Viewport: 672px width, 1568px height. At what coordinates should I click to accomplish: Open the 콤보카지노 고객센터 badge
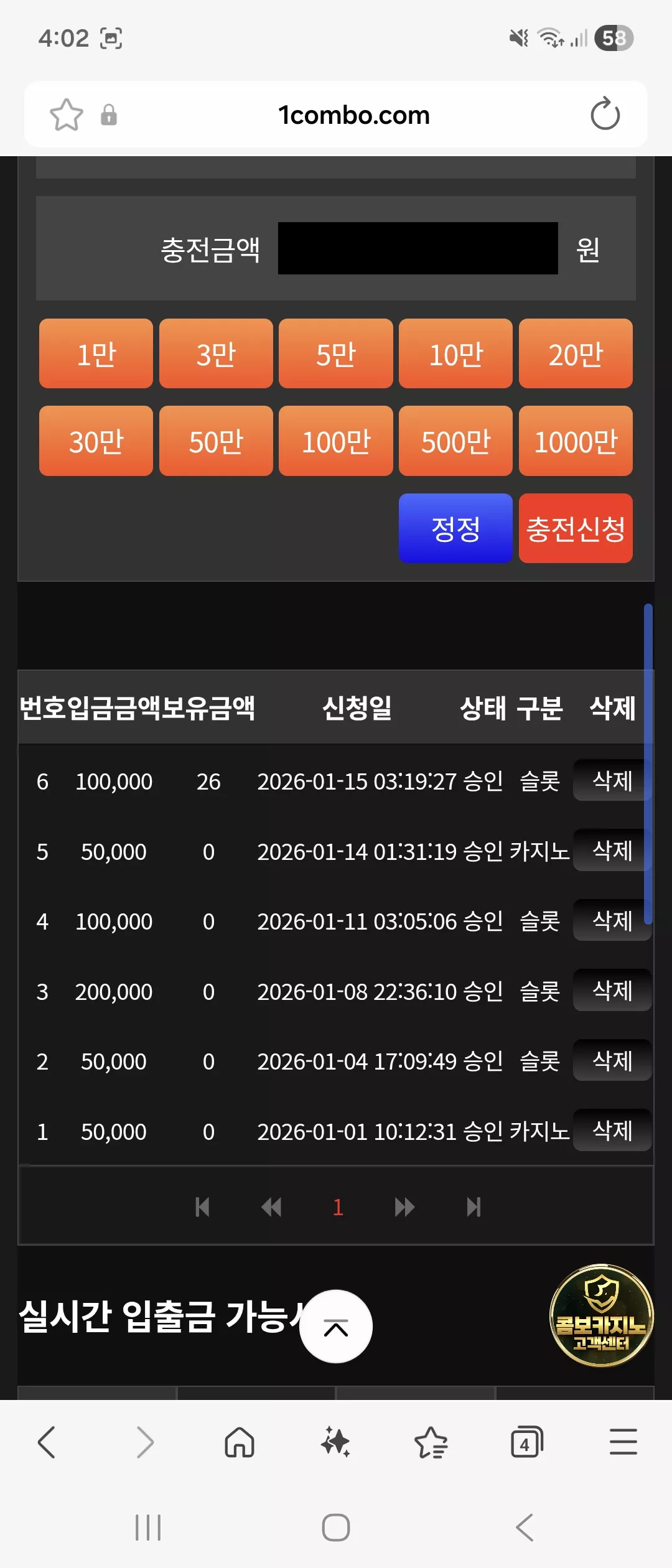(x=601, y=1315)
